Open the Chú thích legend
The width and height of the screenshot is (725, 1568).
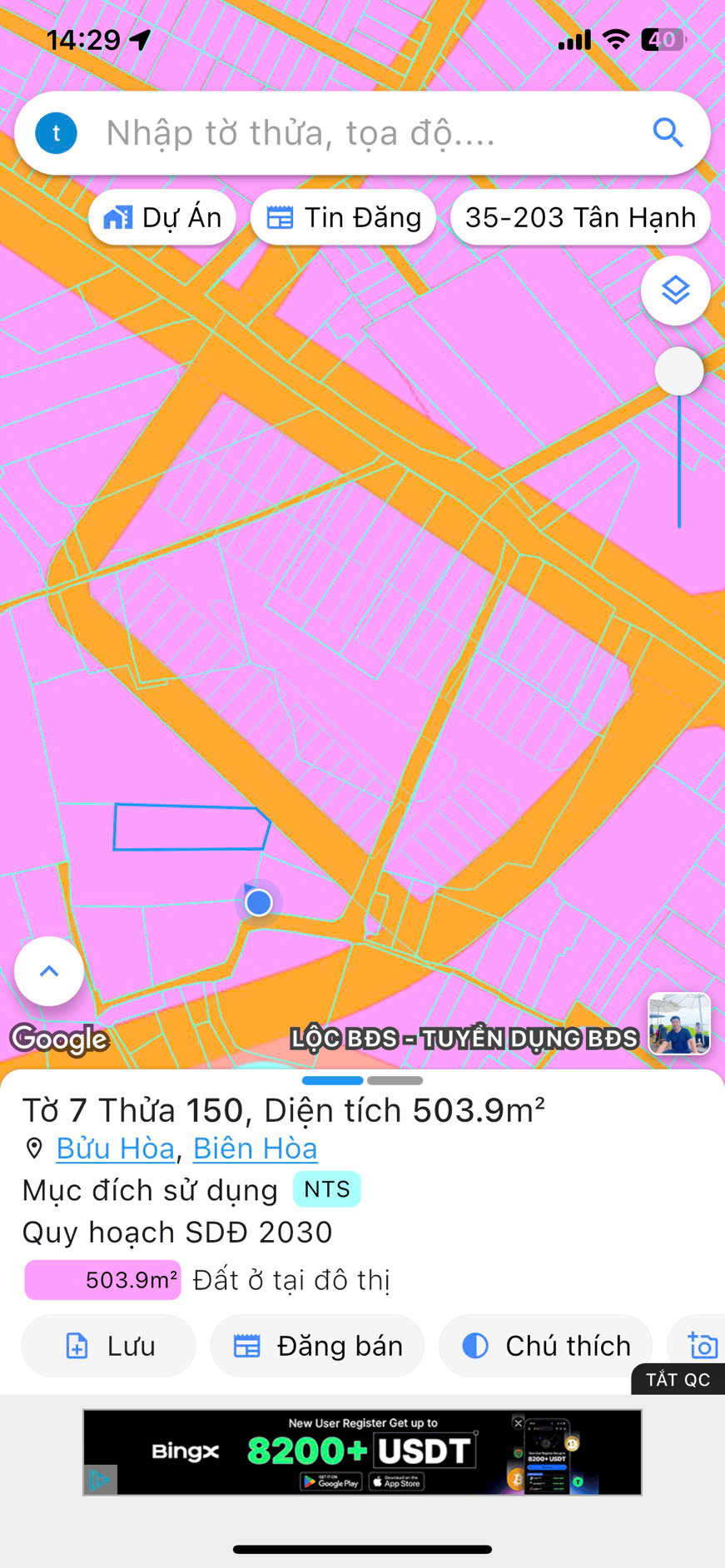click(x=545, y=1346)
